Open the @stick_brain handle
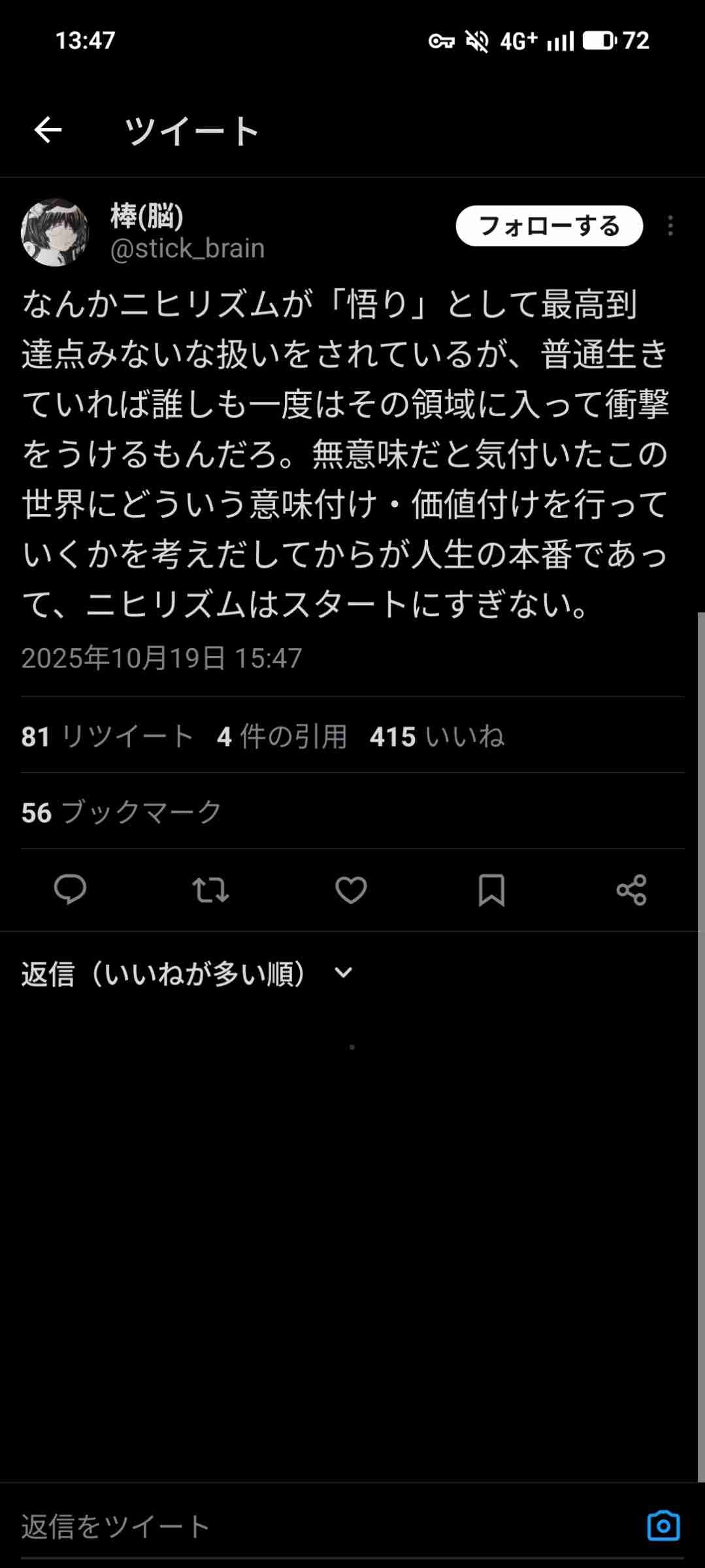Image resolution: width=705 pixels, height=1568 pixels. [x=188, y=249]
